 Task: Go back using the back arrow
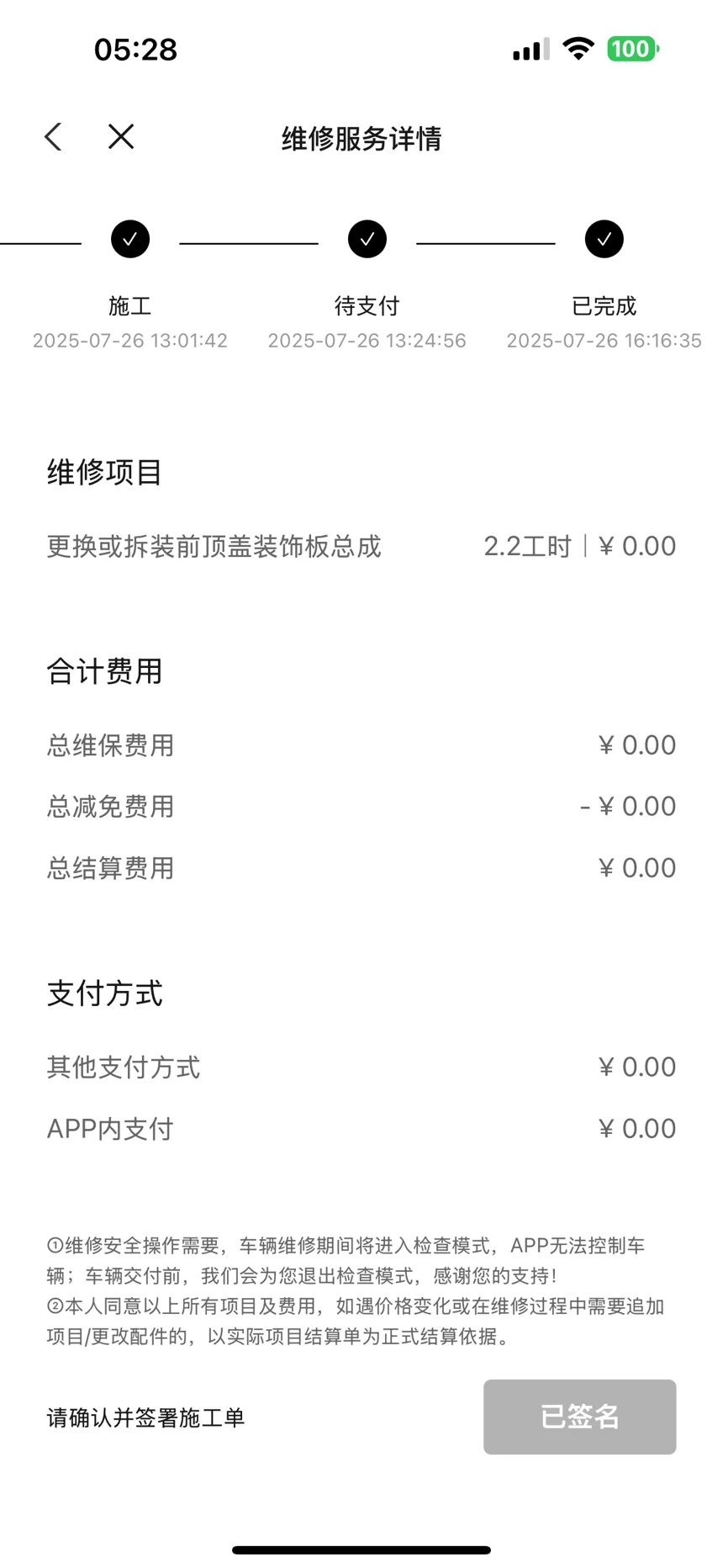tap(53, 137)
